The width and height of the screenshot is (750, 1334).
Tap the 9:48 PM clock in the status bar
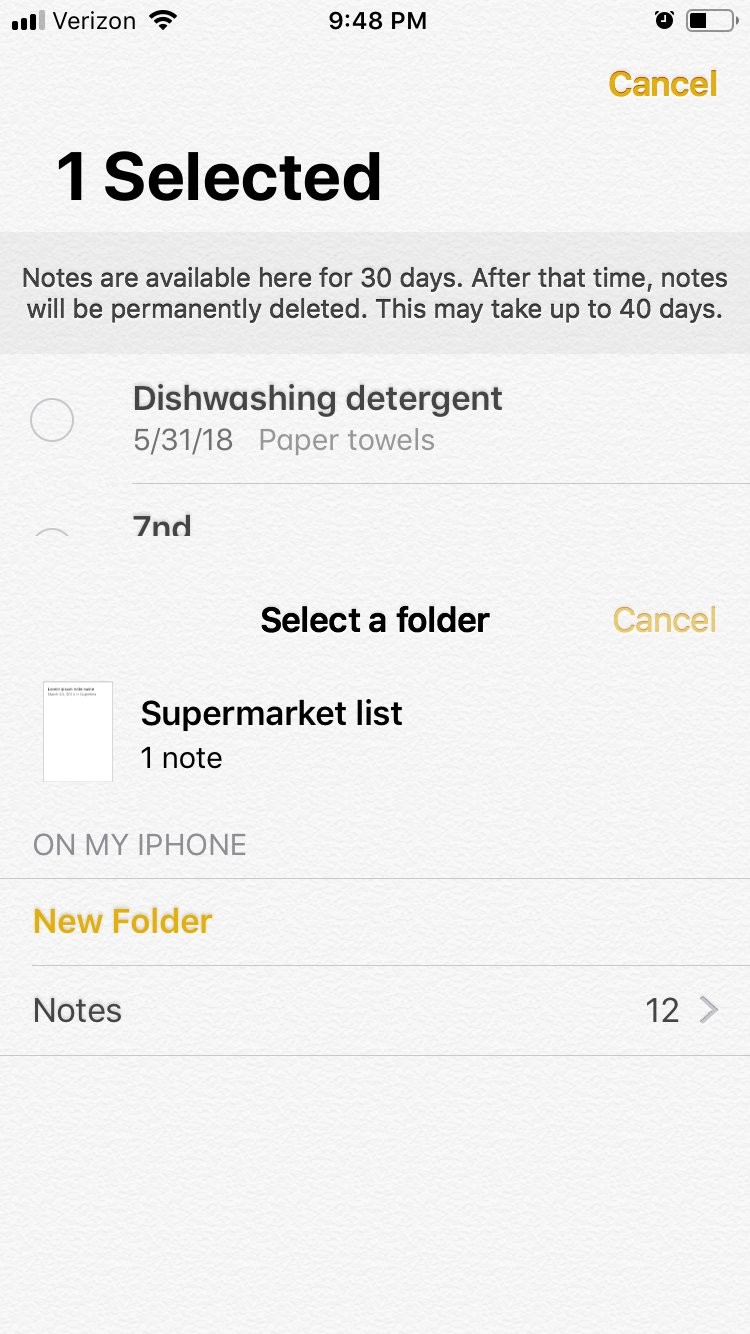coord(378,19)
